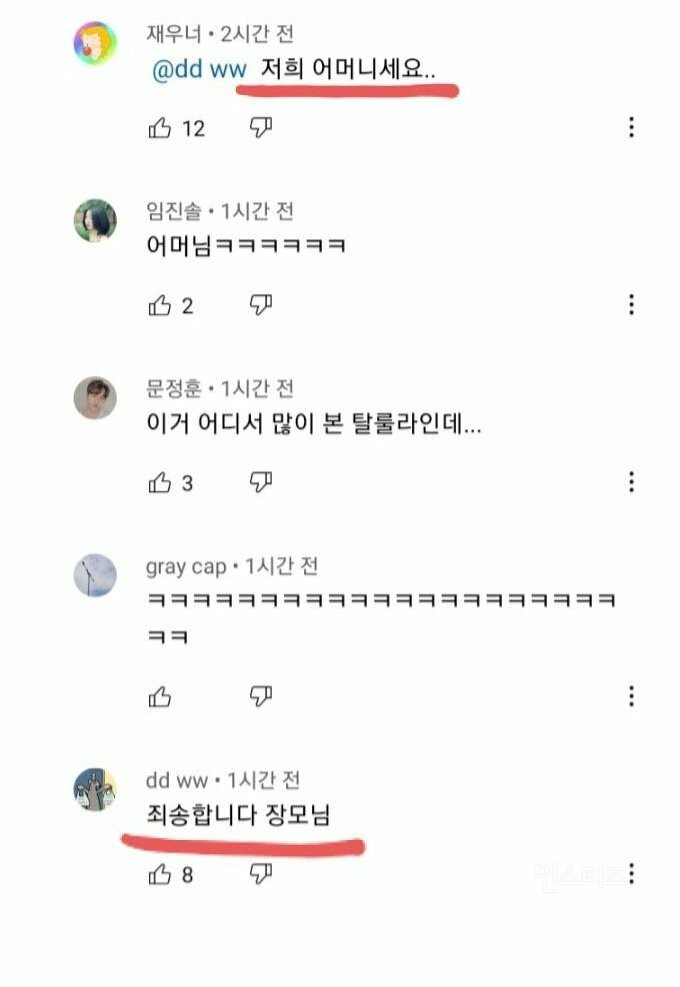Like dd ww's 죄송합니다 장모님 comment
Viewport: 680px width, 987px height.
160,875
